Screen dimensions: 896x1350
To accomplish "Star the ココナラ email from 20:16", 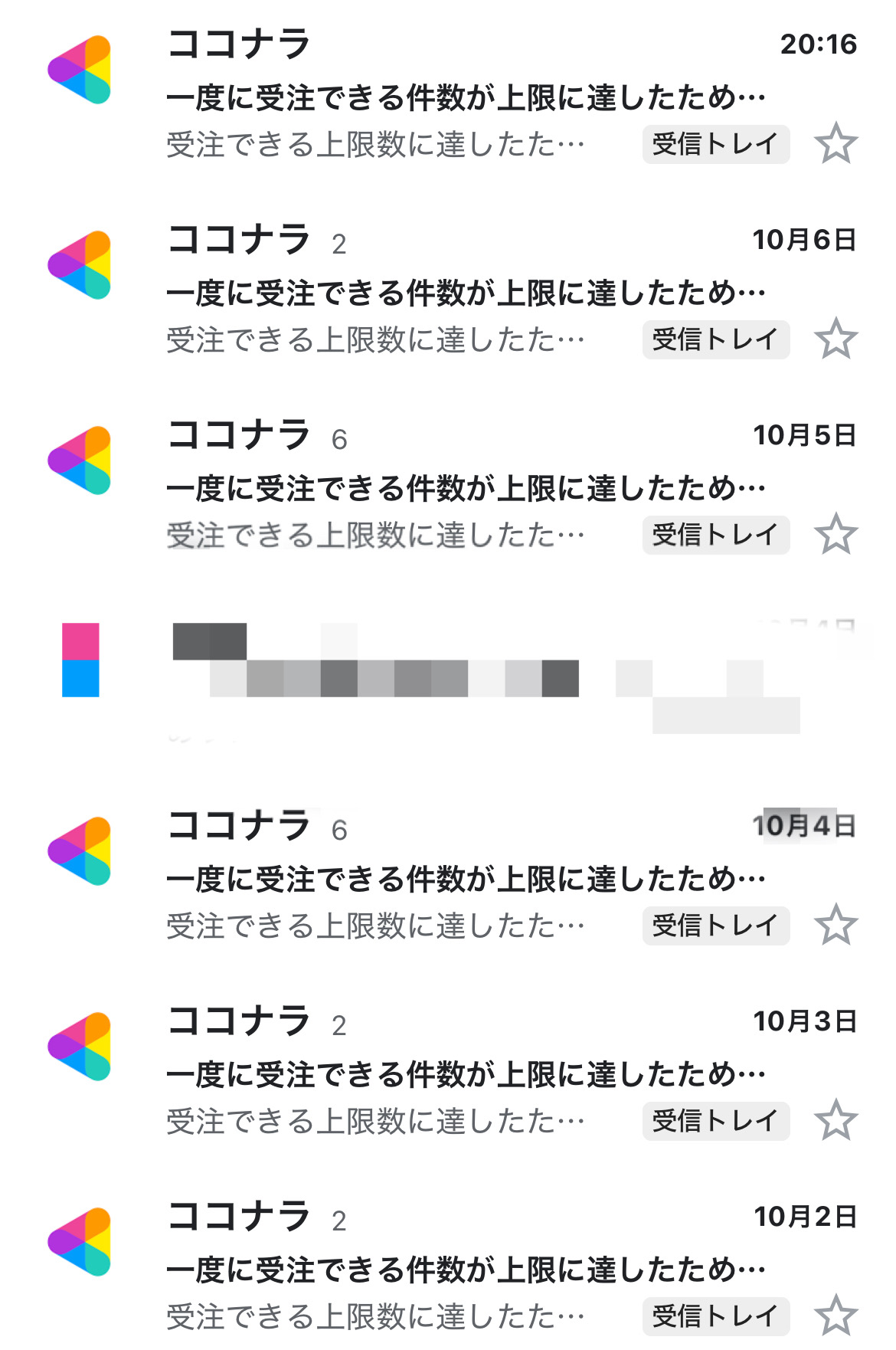I will pyautogui.click(x=836, y=144).
